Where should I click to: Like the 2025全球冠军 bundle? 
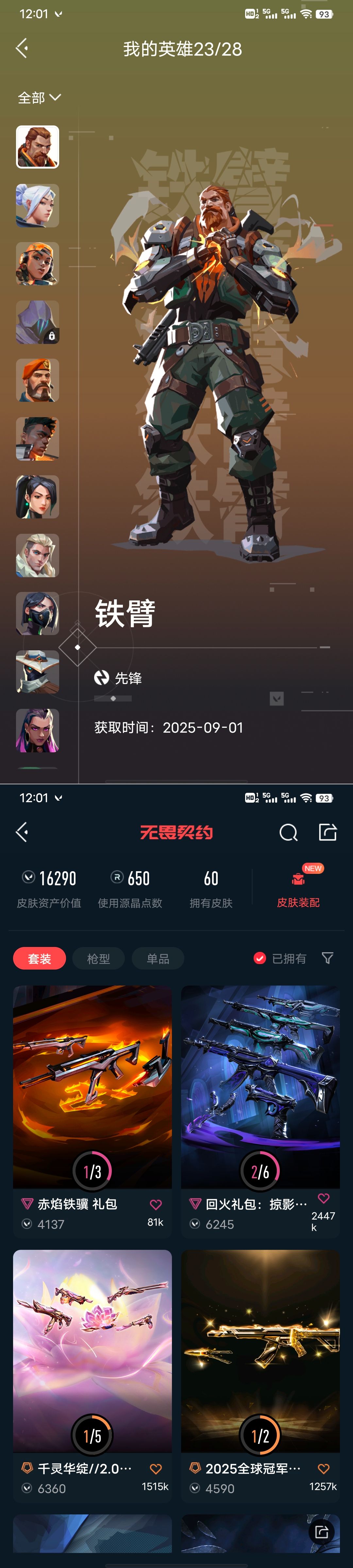pyautogui.click(x=324, y=1469)
